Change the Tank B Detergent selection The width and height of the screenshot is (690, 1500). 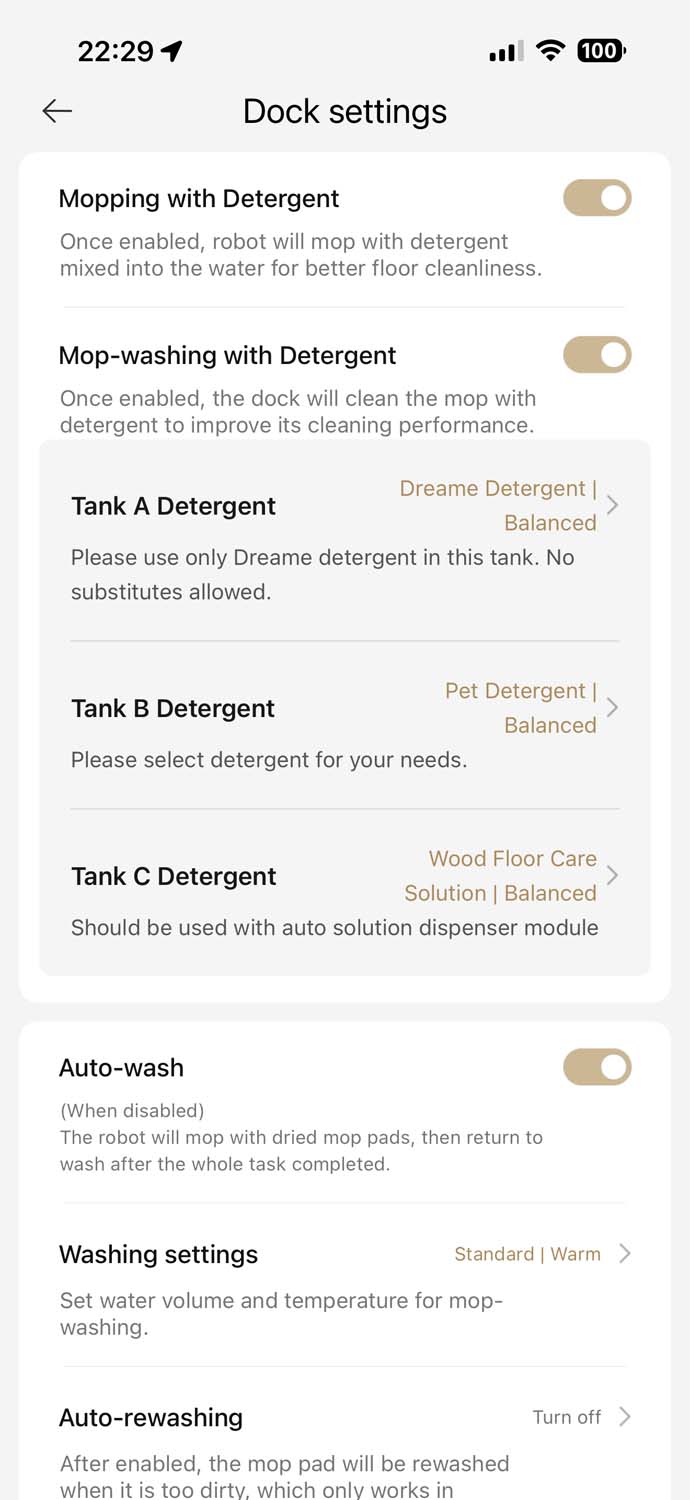344,708
